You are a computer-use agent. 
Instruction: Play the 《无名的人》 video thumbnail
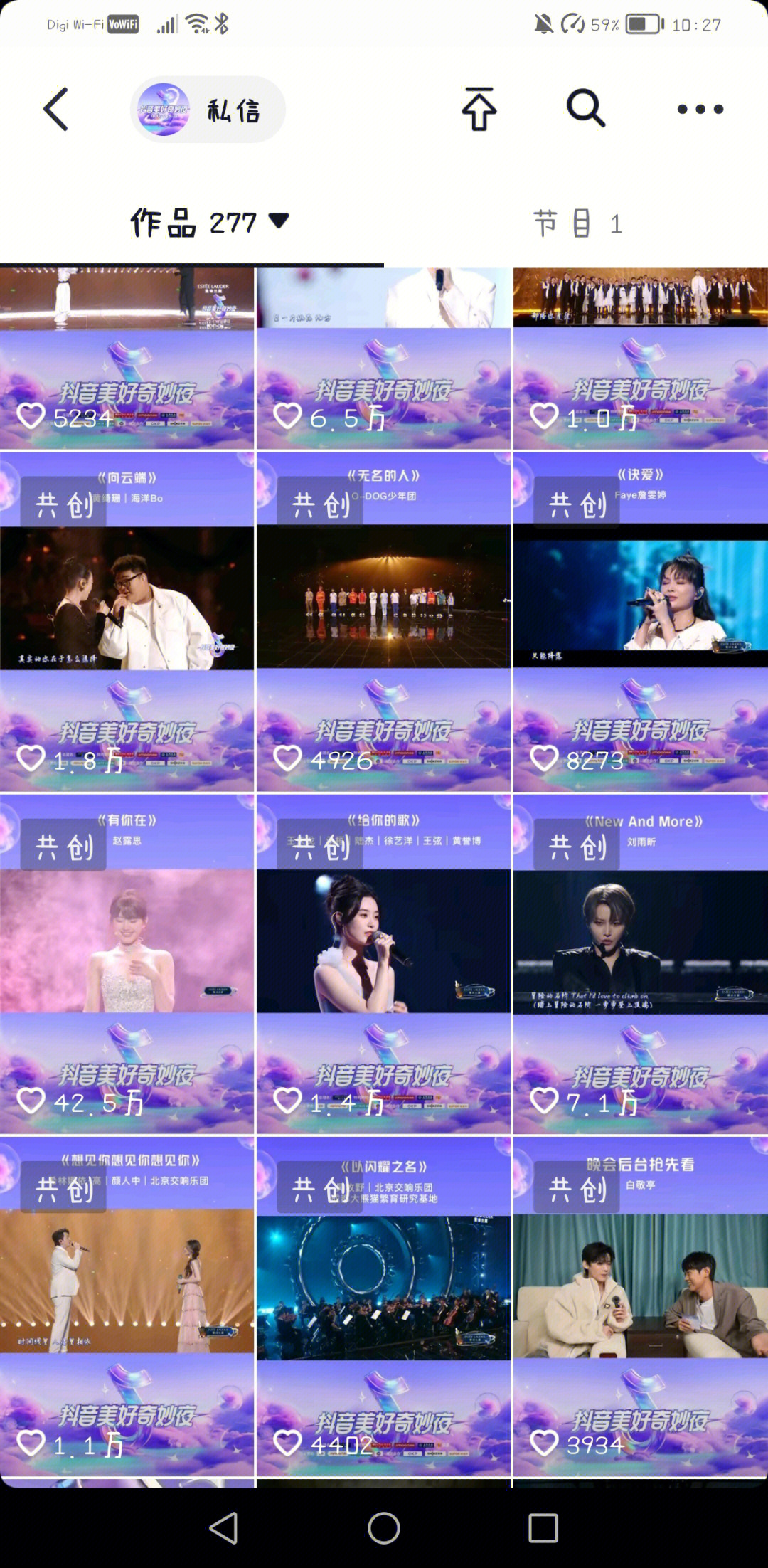pyautogui.click(x=383, y=623)
